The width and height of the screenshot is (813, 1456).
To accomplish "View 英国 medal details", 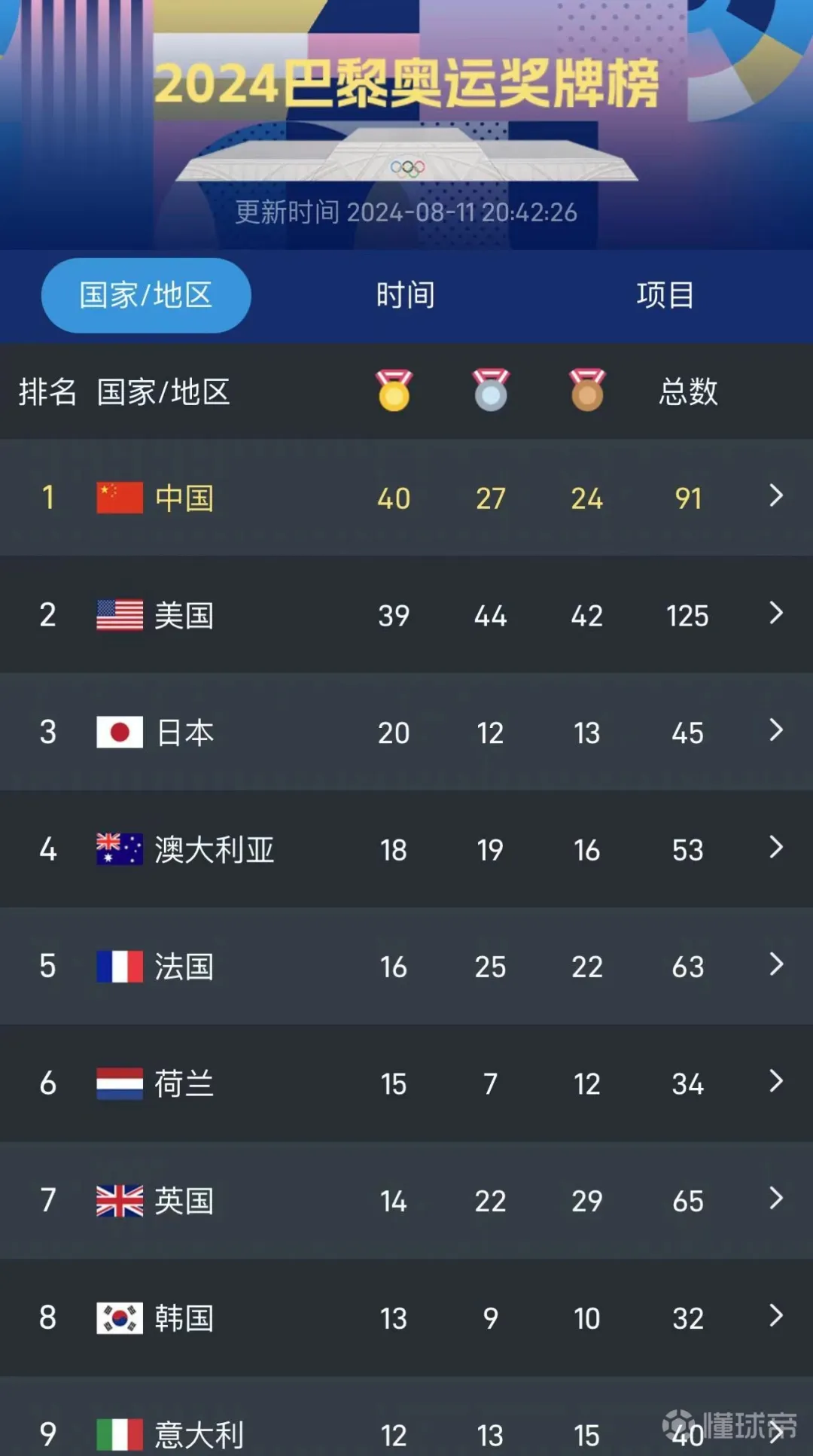I will [x=406, y=1200].
